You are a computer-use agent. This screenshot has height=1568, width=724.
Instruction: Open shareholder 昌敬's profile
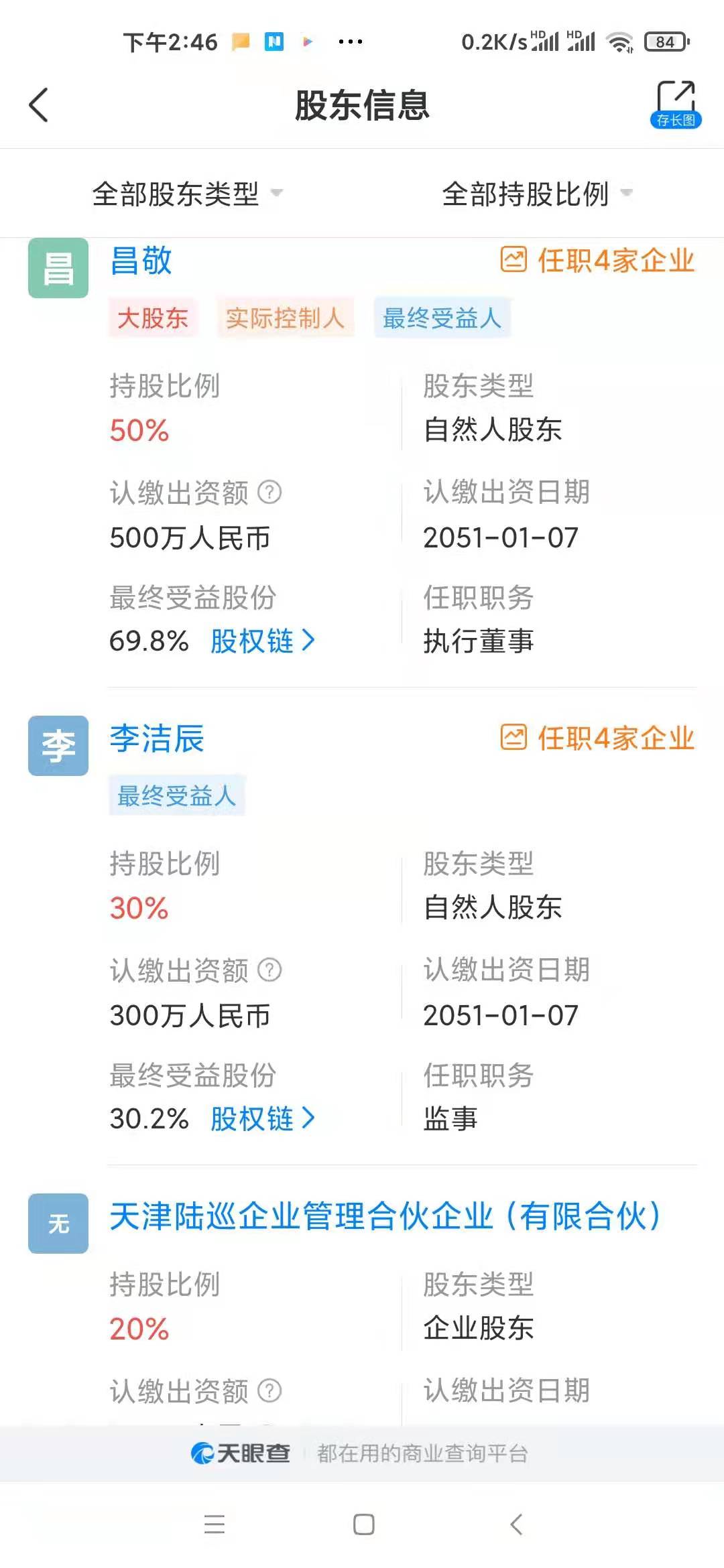141,261
